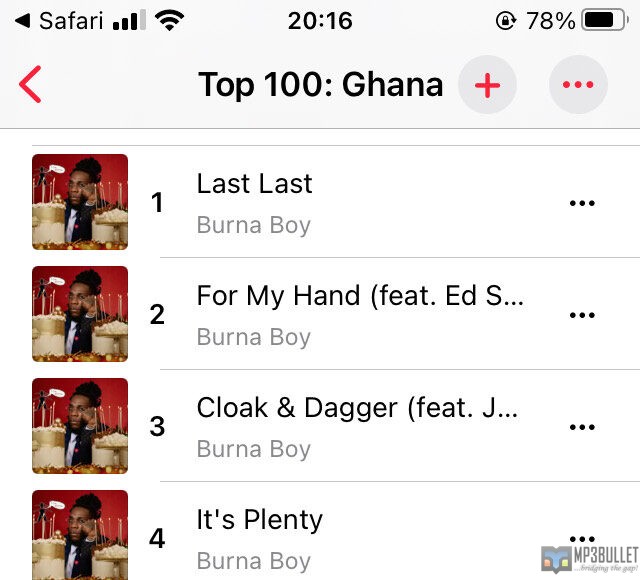Open more options for For My Hand
The width and height of the screenshot is (640, 580).
581,315
